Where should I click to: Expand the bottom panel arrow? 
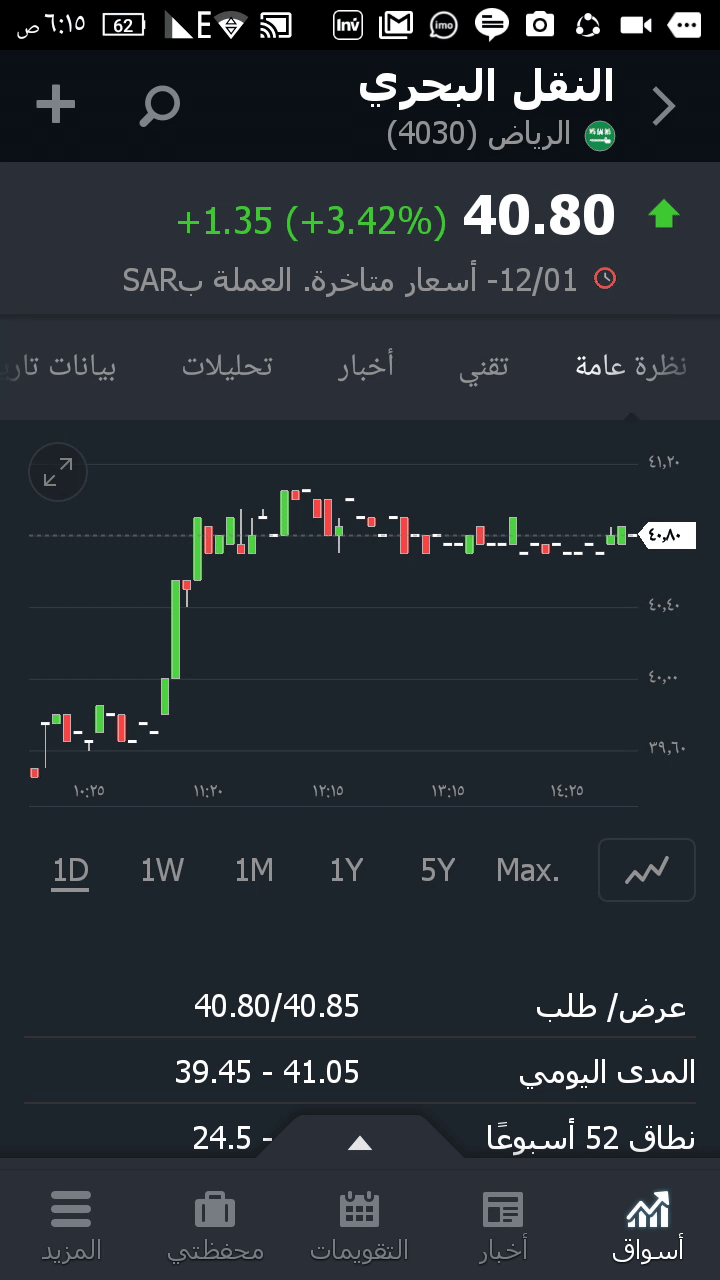tap(360, 1143)
